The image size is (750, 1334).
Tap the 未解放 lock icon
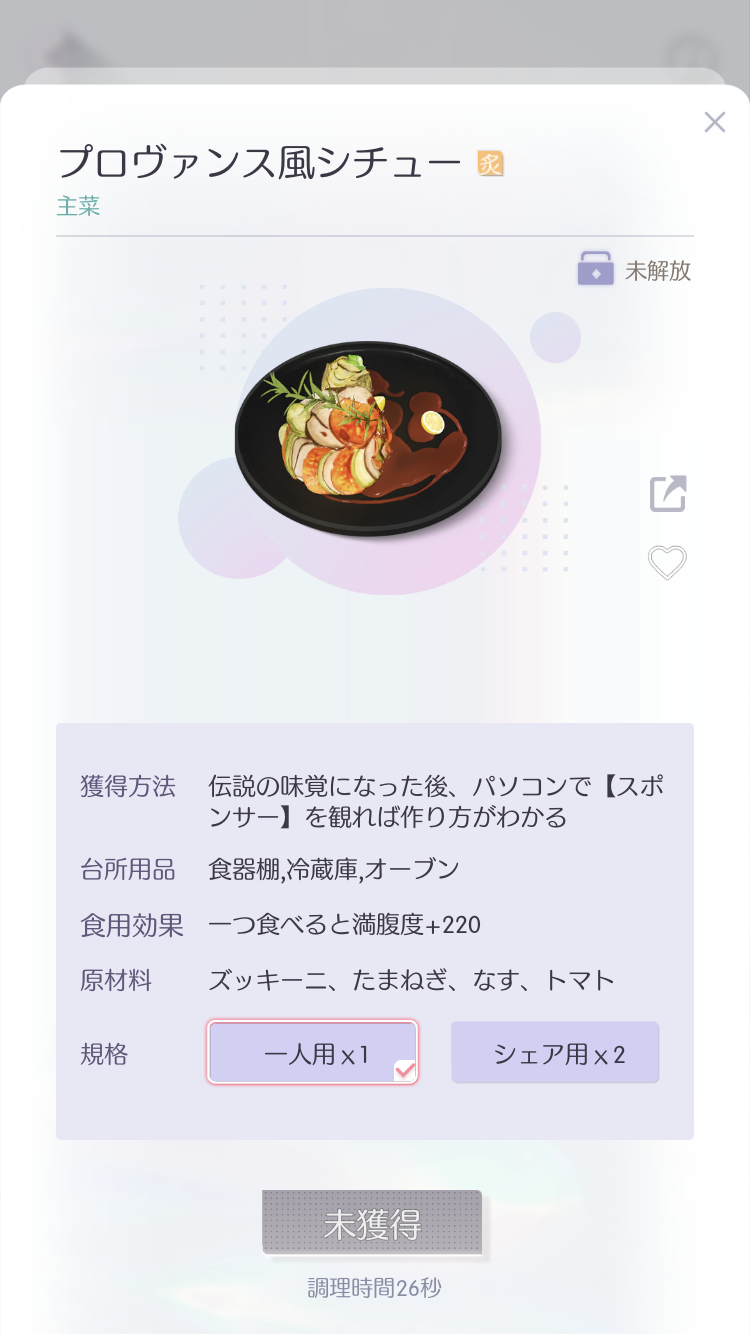pos(595,269)
